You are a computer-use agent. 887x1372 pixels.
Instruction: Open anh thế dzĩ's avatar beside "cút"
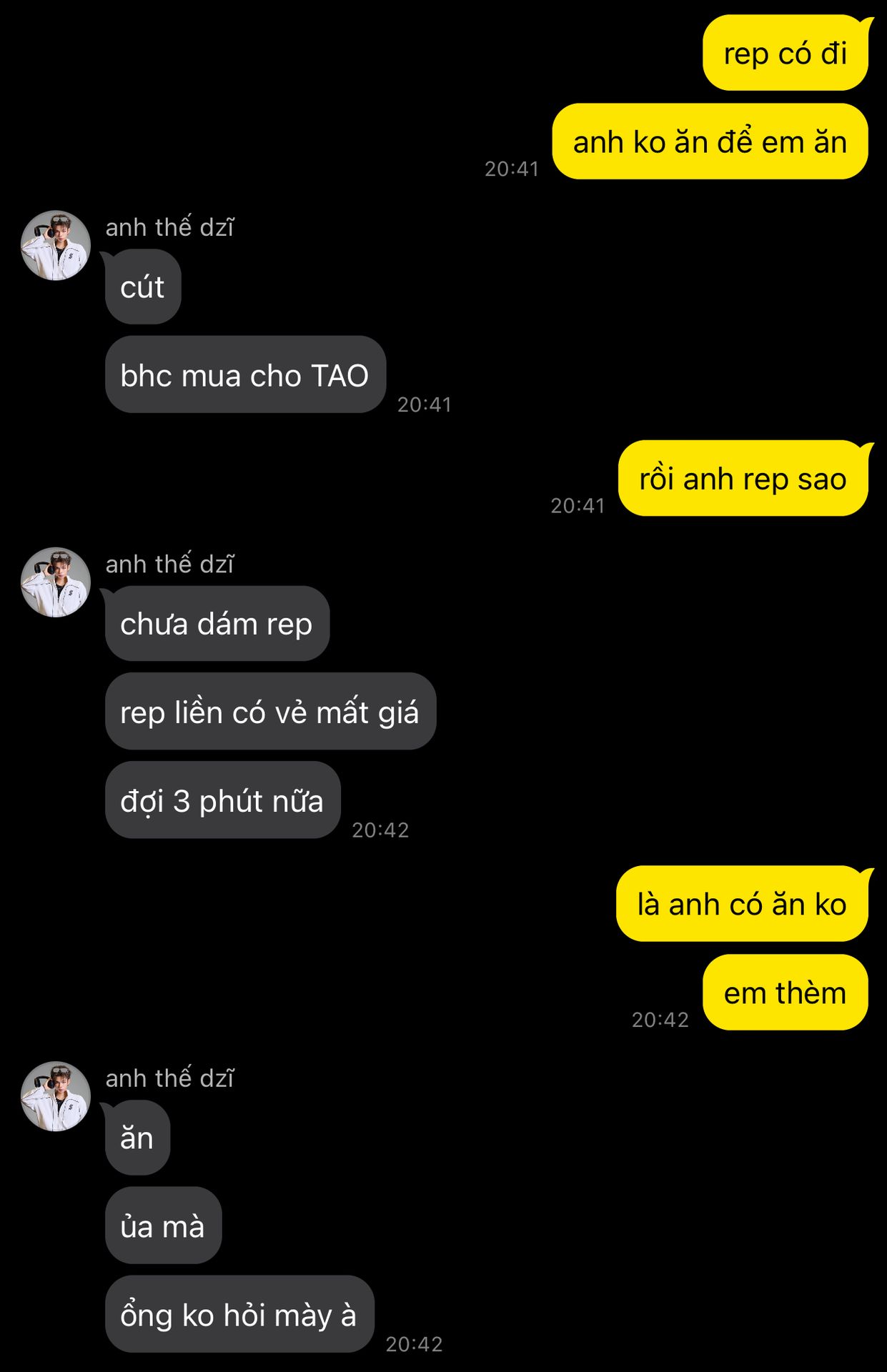[x=56, y=245]
